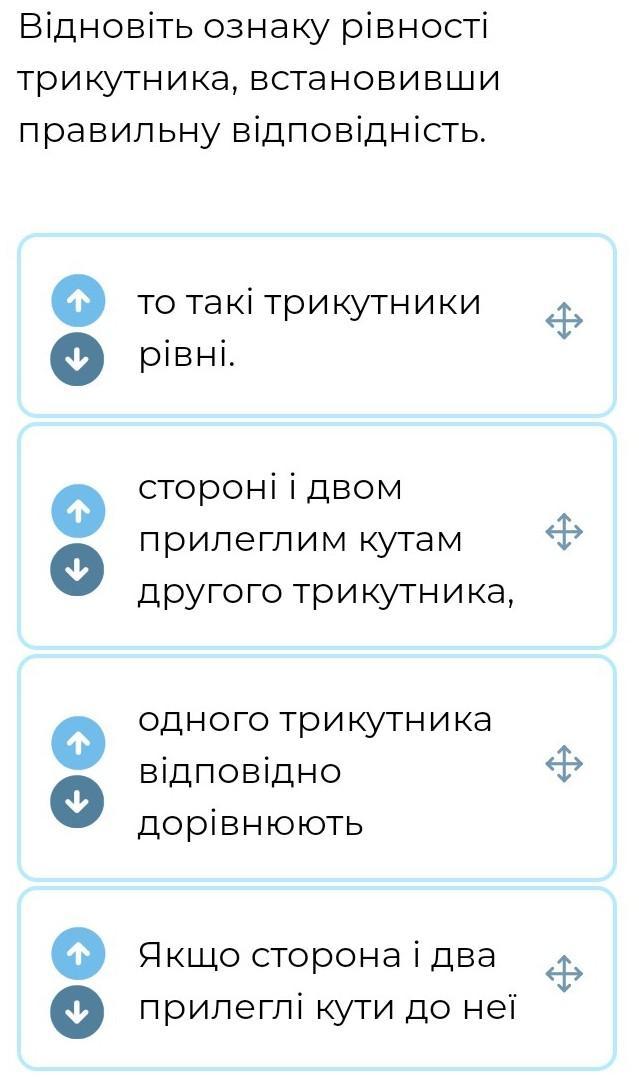
Task: Tap drag handle on 'то такі трикутники рівні' card
Action: [x=564, y=321]
